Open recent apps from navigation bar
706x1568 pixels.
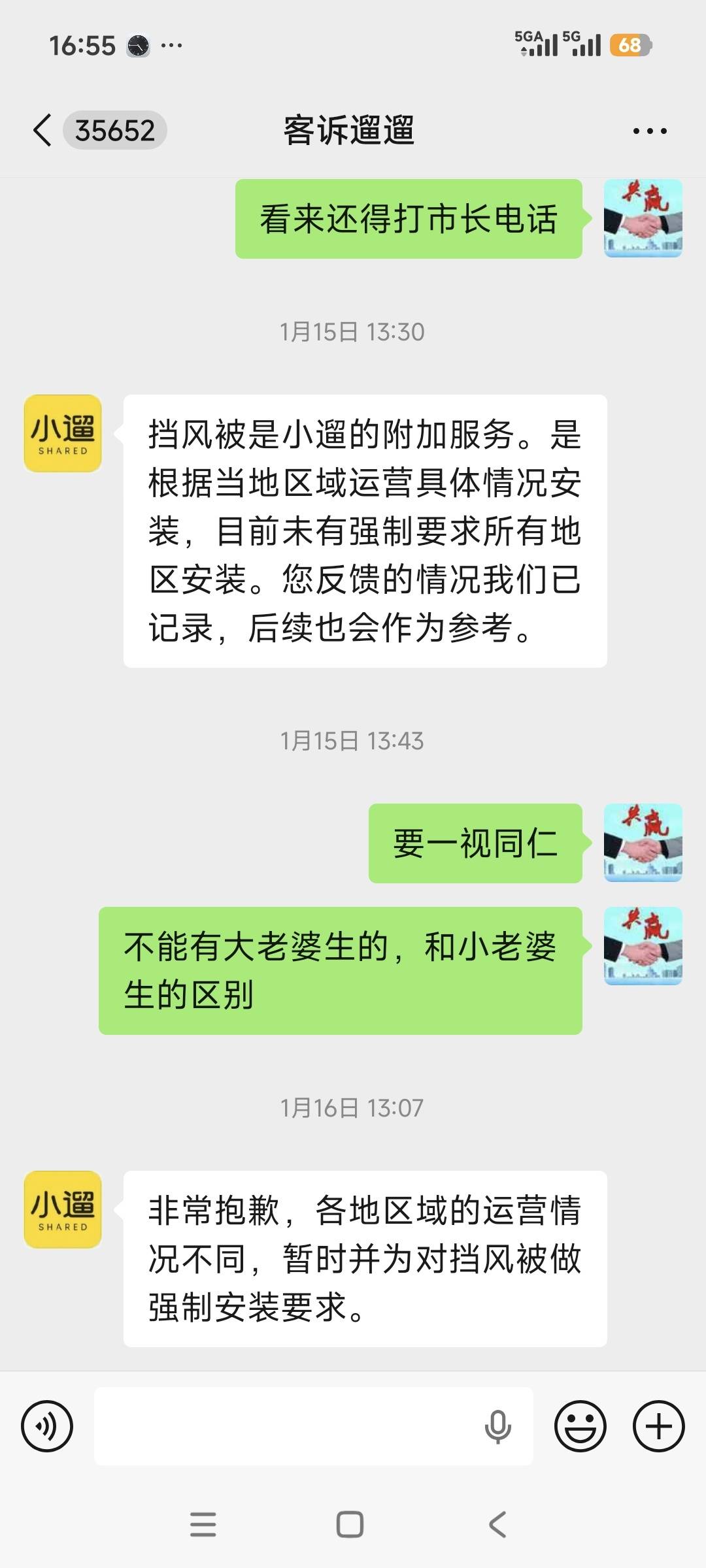[x=203, y=1524]
